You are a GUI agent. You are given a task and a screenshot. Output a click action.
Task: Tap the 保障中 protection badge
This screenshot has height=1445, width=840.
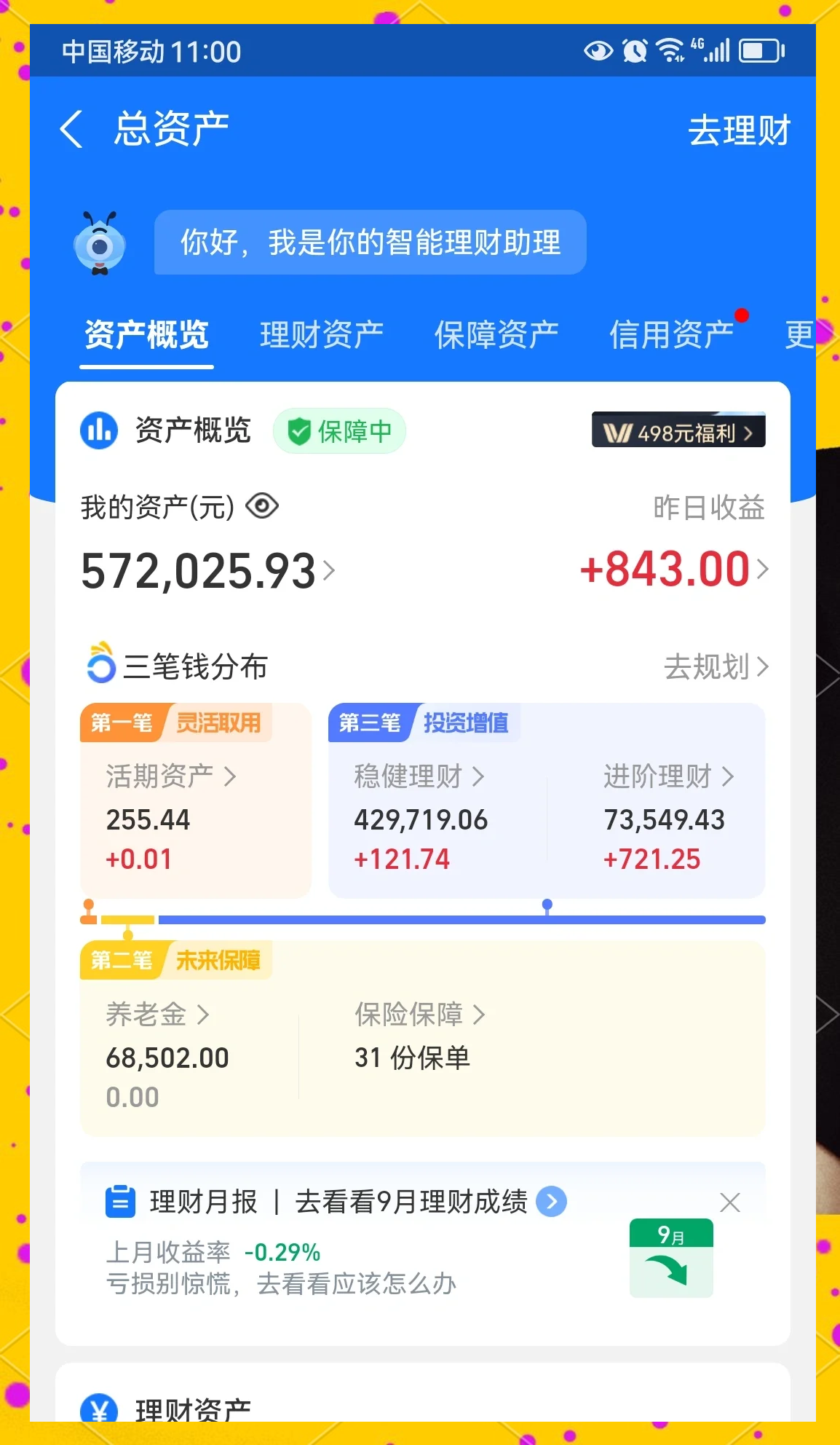tap(339, 431)
